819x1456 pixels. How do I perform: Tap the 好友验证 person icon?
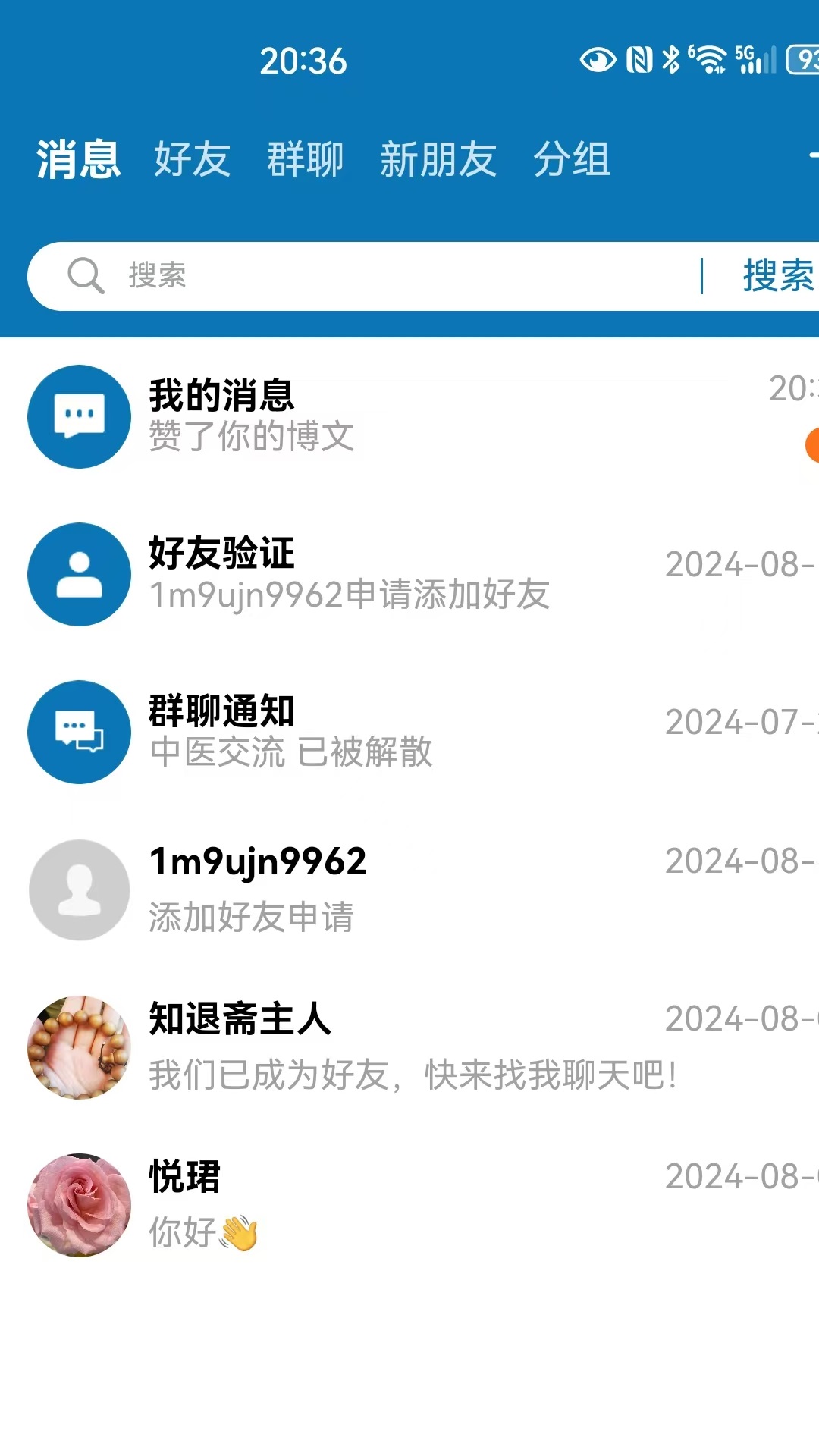pyautogui.click(x=78, y=575)
